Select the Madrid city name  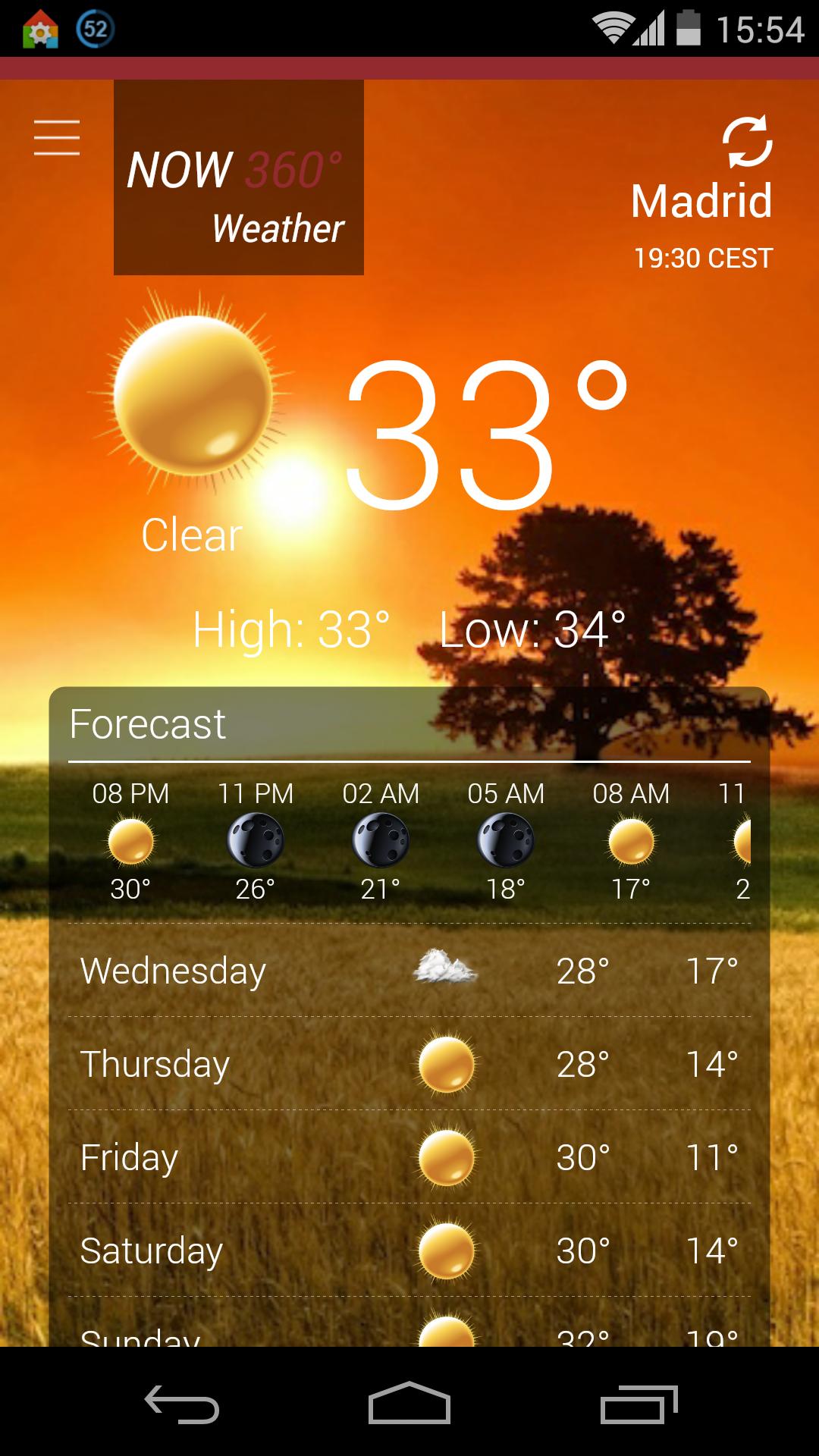pos(701,199)
